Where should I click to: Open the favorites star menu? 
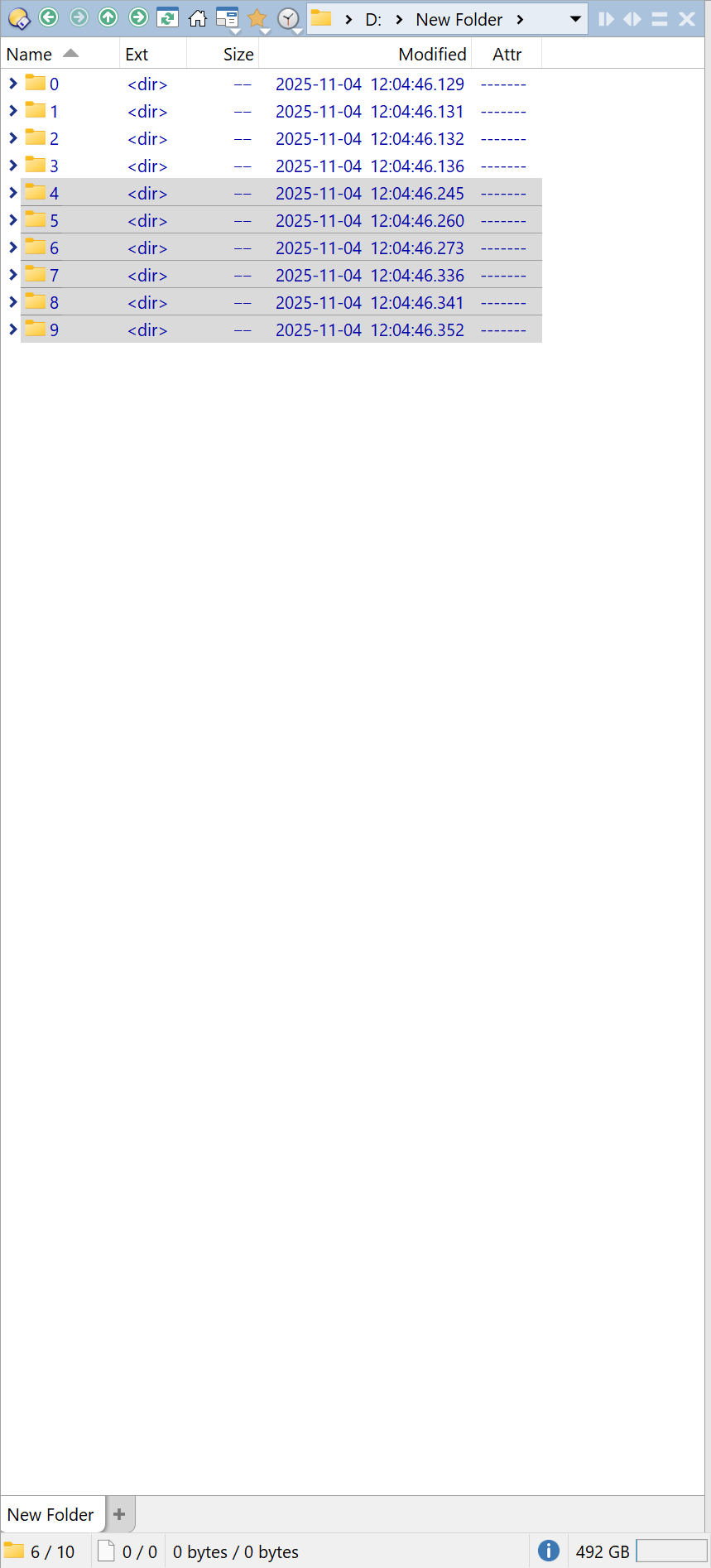point(257,18)
